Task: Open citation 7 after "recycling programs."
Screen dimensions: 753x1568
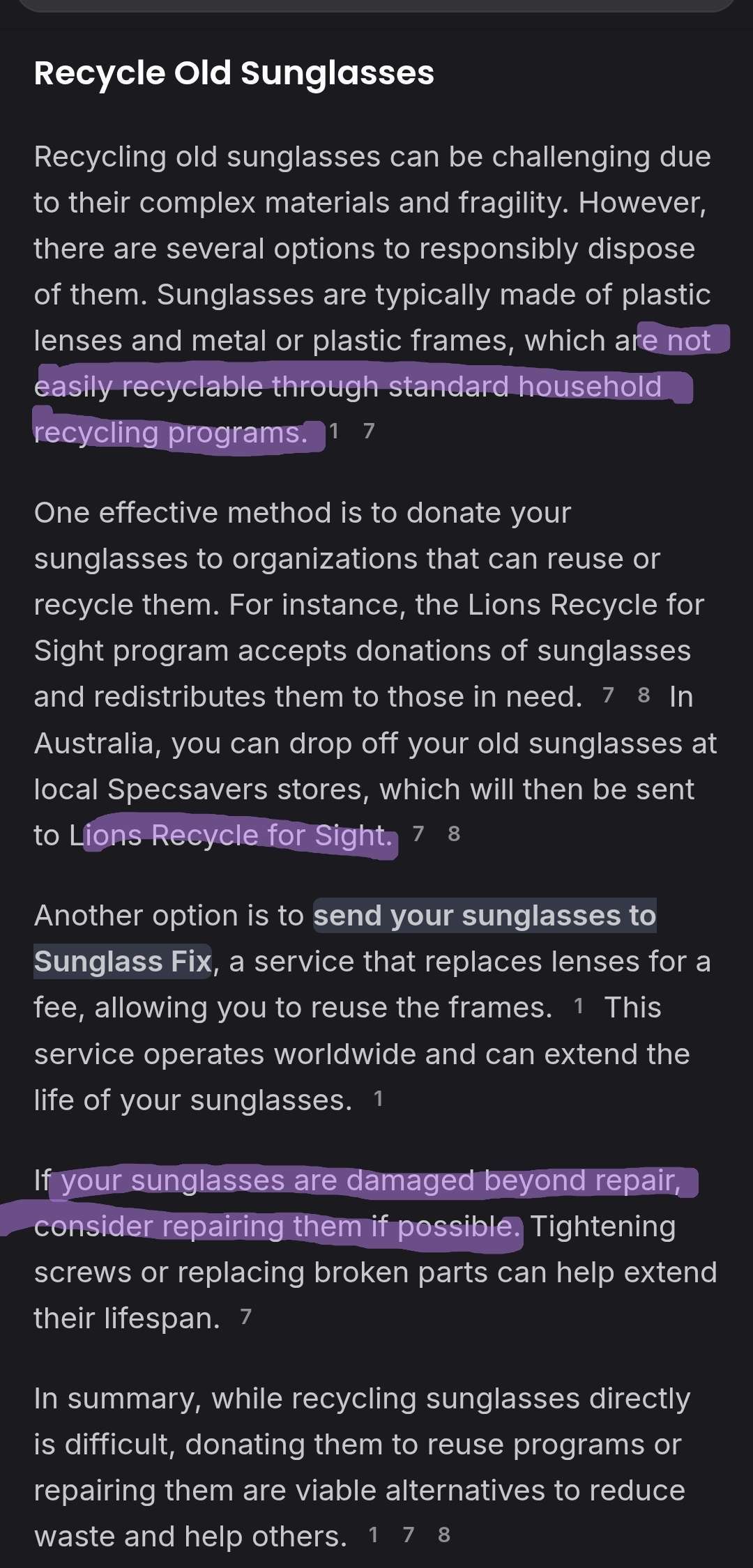Action: point(369,431)
